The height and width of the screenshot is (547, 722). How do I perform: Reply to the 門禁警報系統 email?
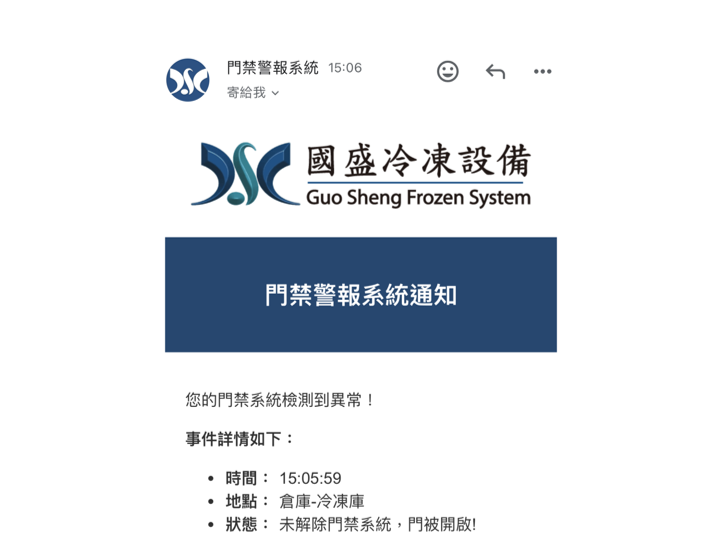tap(495, 71)
